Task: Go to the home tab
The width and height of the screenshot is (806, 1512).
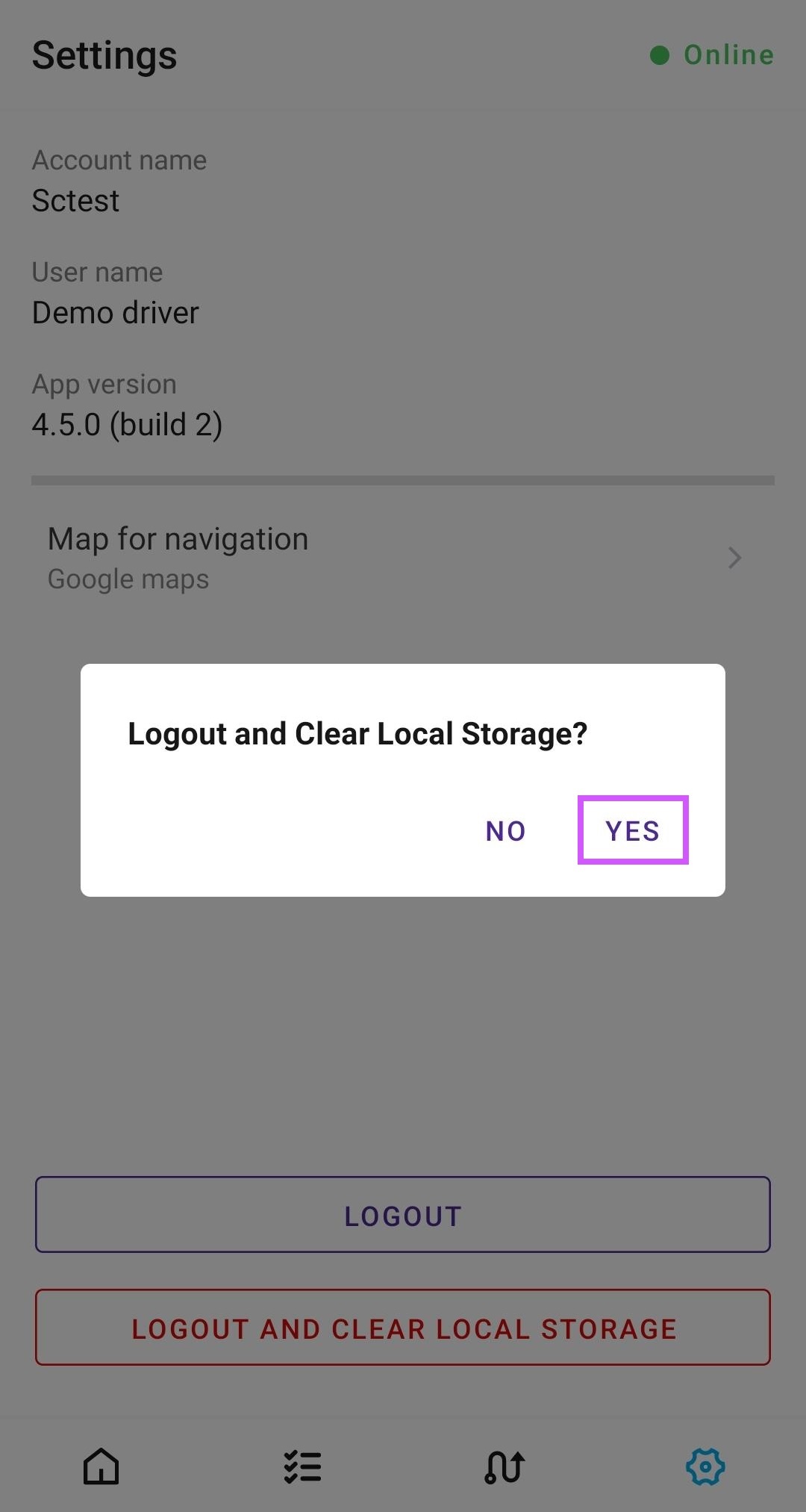Action: tap(101, 1466)
